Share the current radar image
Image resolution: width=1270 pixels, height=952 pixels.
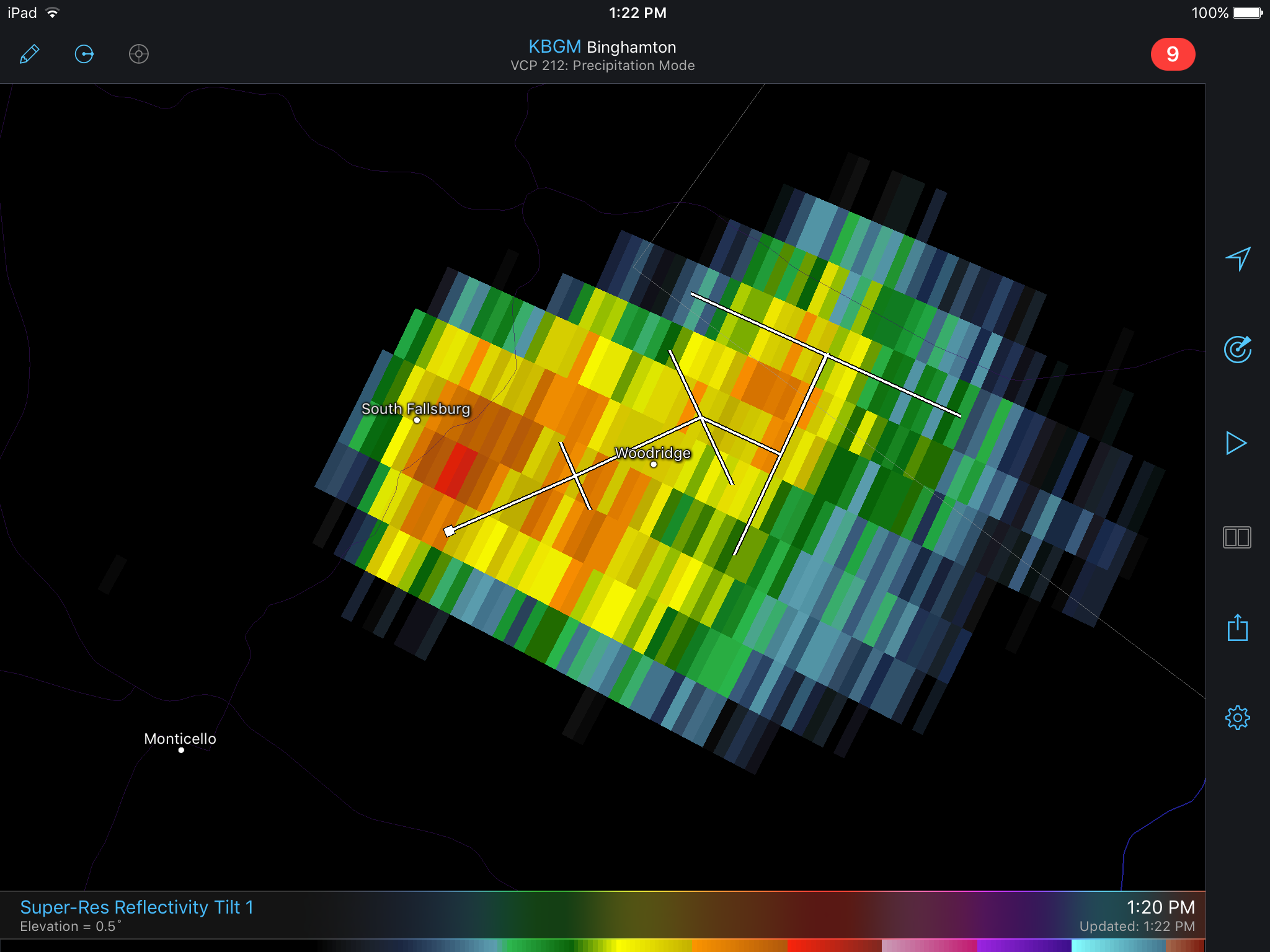pos(1237,627)
